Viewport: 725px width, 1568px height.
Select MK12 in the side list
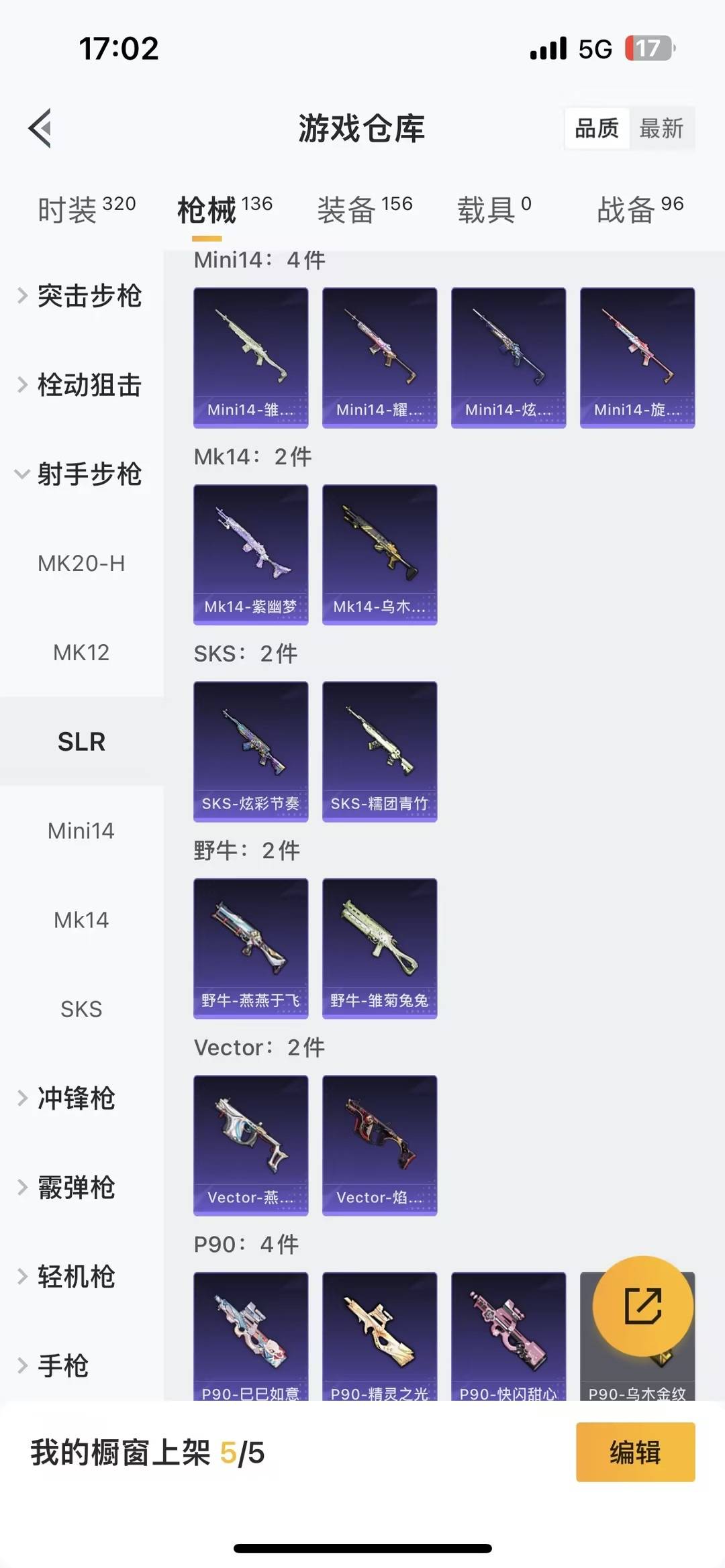click(x=81, y=652)
